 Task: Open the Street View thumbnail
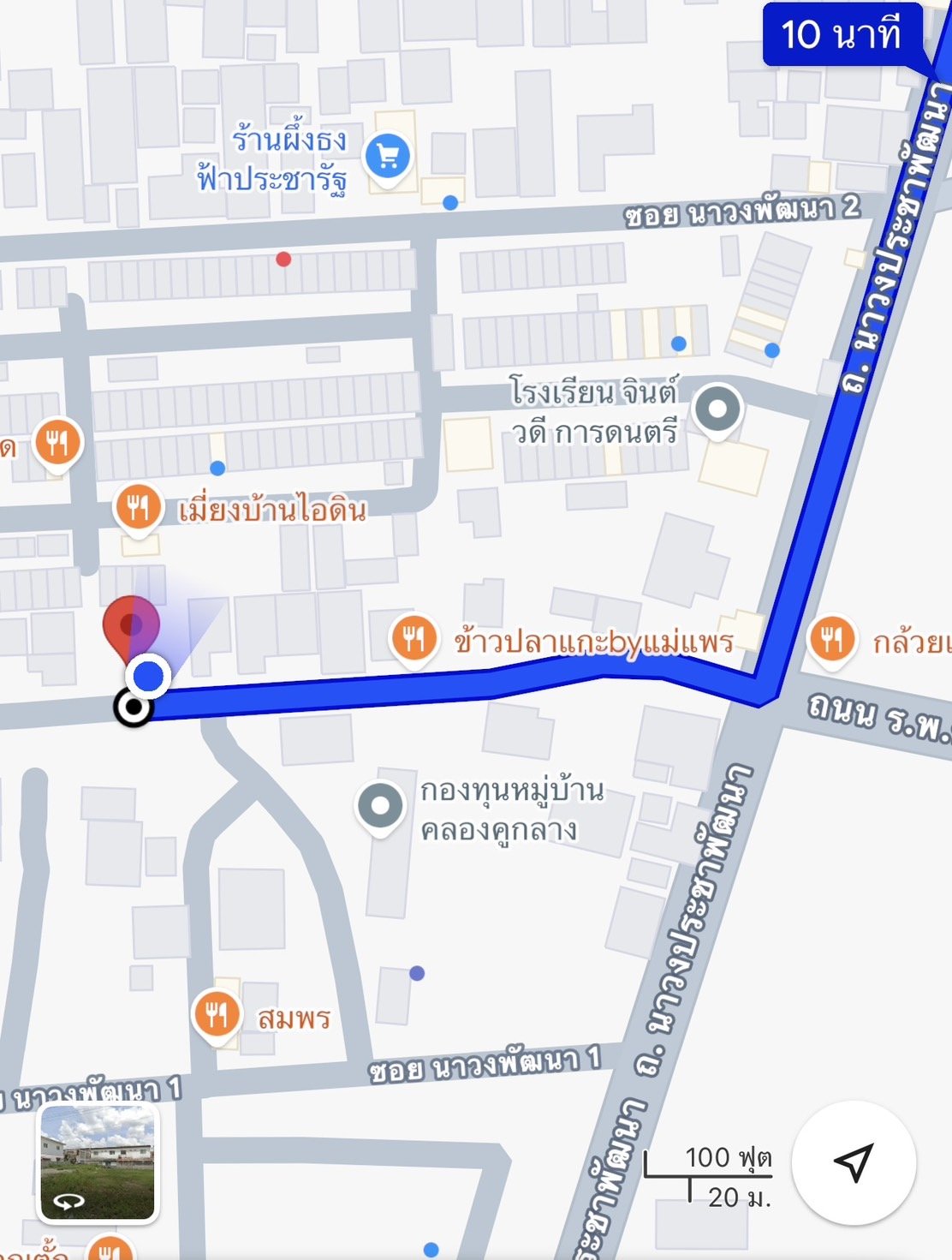coord(98,1161)
